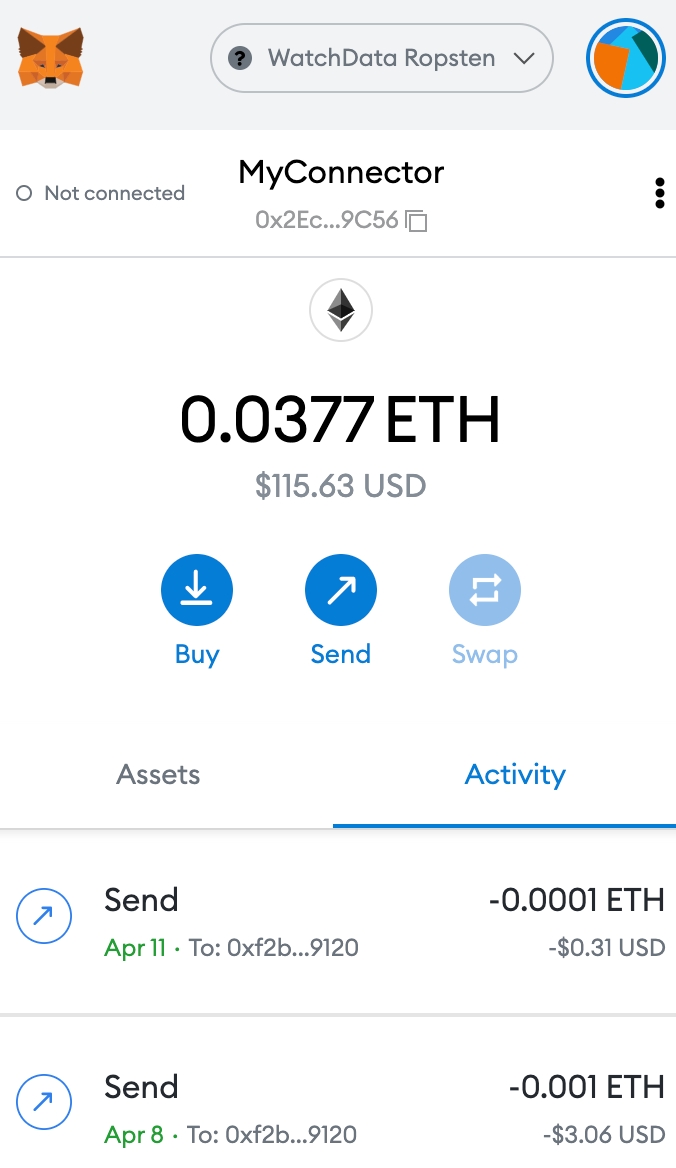Open the Apr 11 Send transaction
The image size is (676, 1168).
(x=338, y=921)
